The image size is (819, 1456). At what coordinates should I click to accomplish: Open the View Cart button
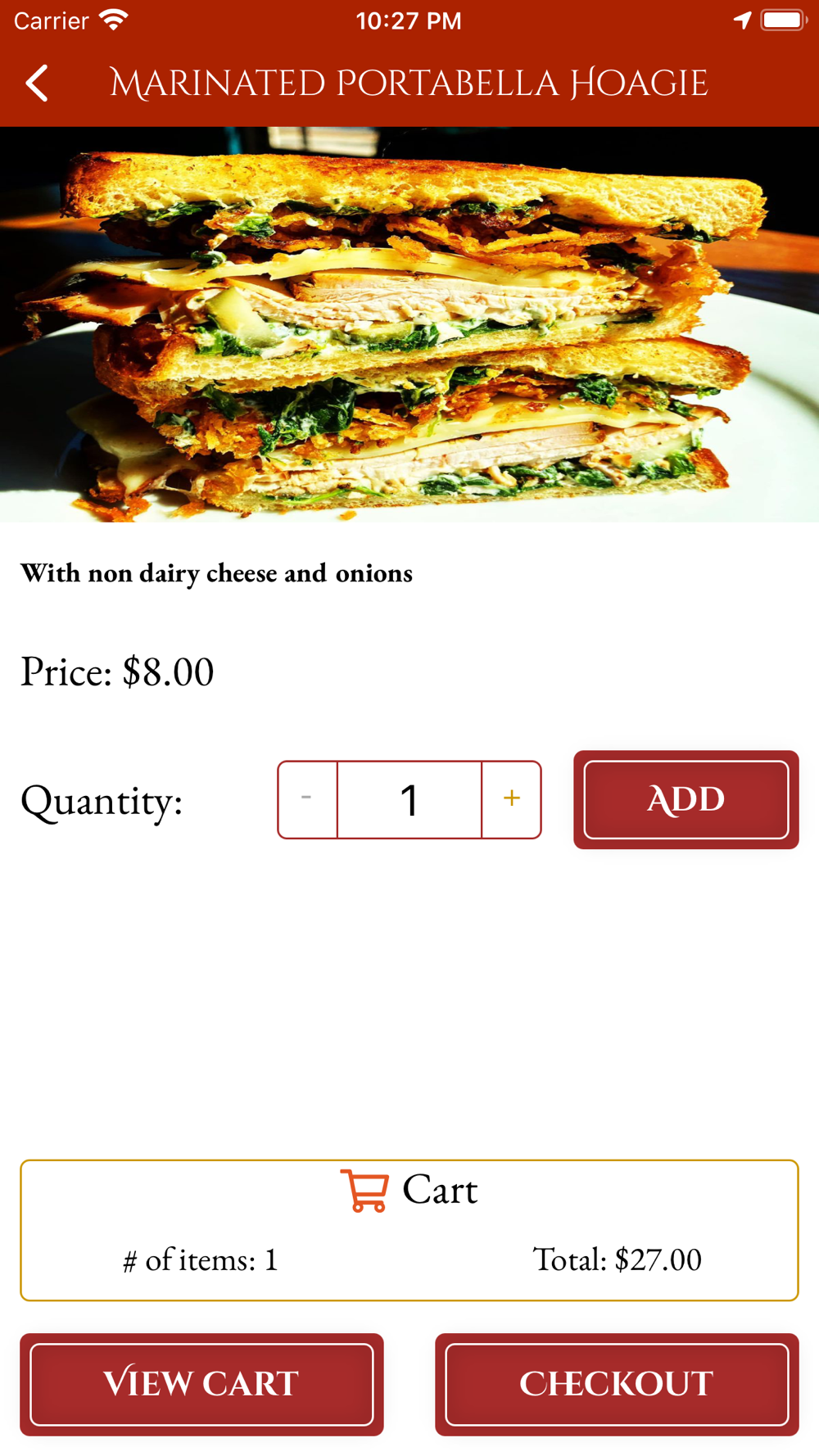[x=201, y=1384]
